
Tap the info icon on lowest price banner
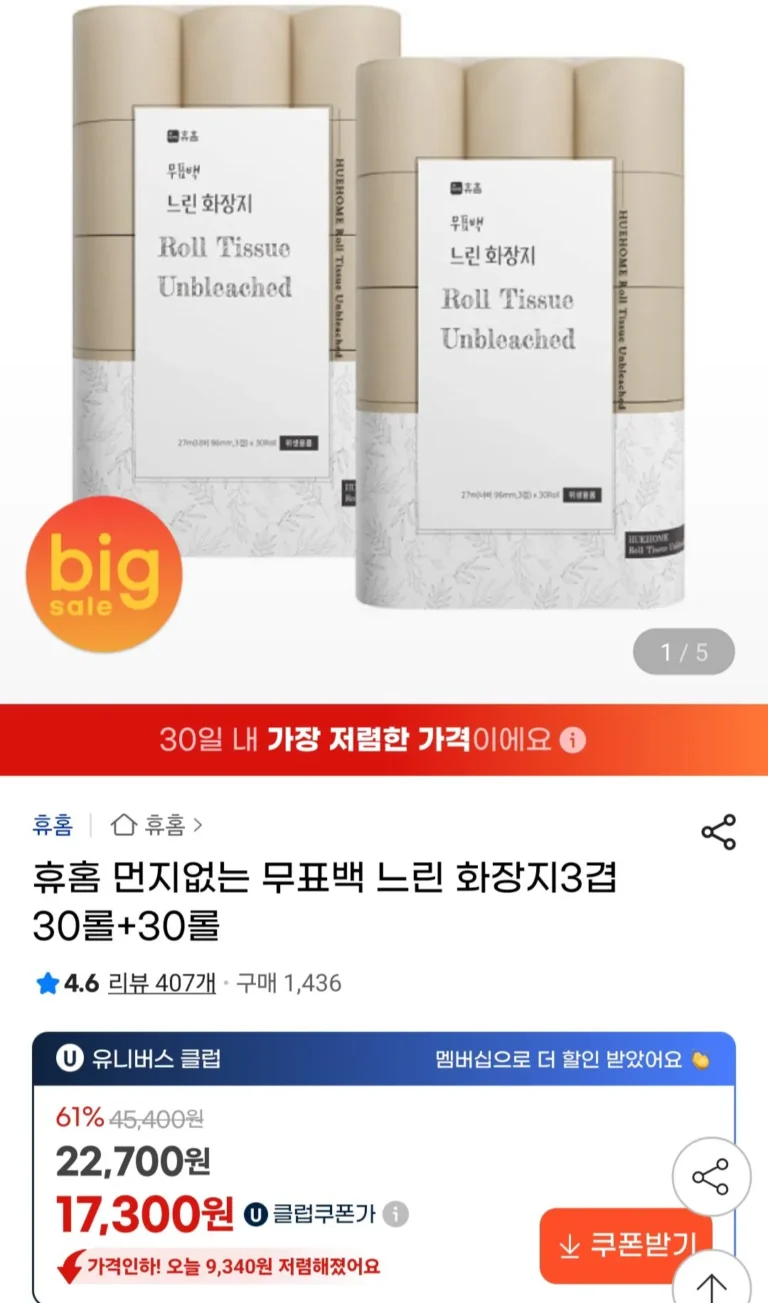[572, 740]
